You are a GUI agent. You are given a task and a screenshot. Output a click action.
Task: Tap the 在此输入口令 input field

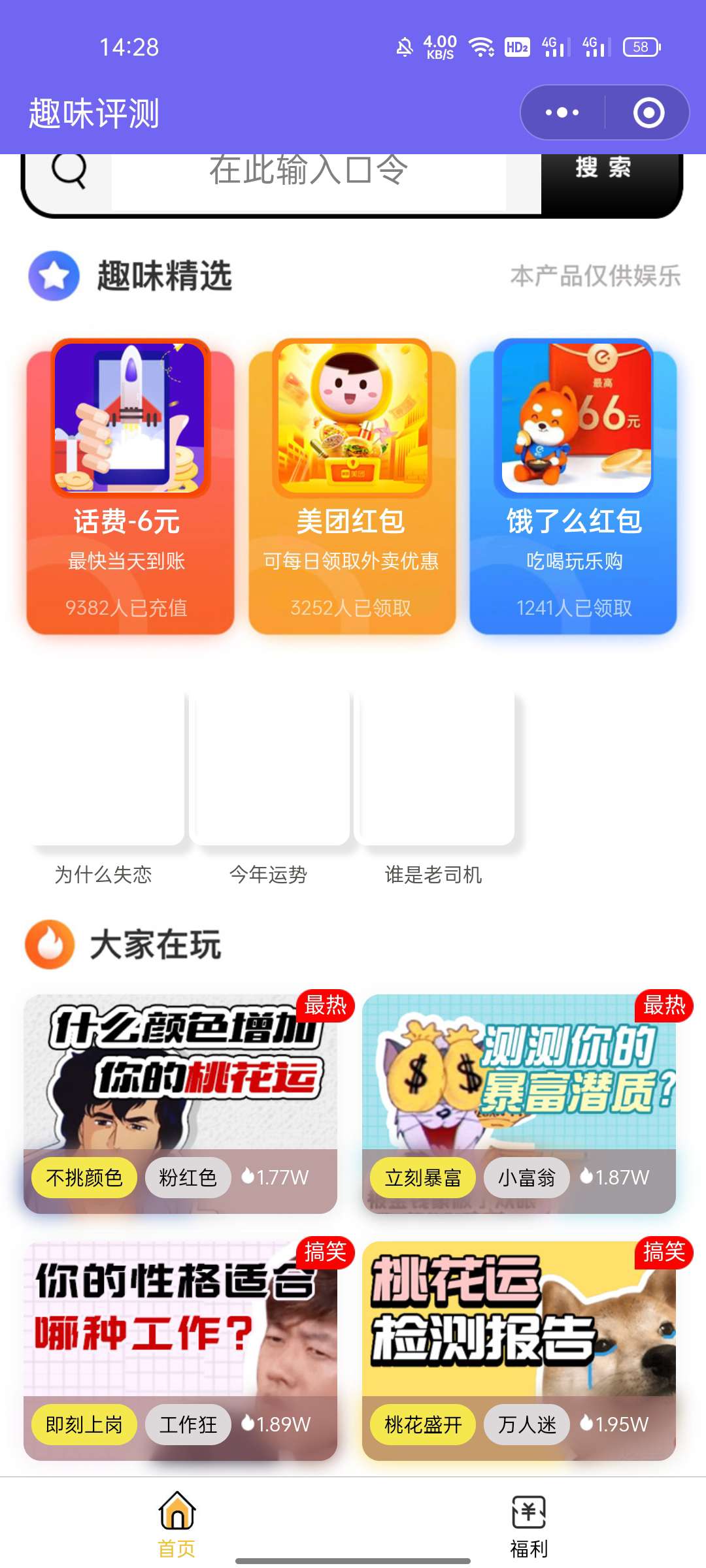(x=309, y=172)
